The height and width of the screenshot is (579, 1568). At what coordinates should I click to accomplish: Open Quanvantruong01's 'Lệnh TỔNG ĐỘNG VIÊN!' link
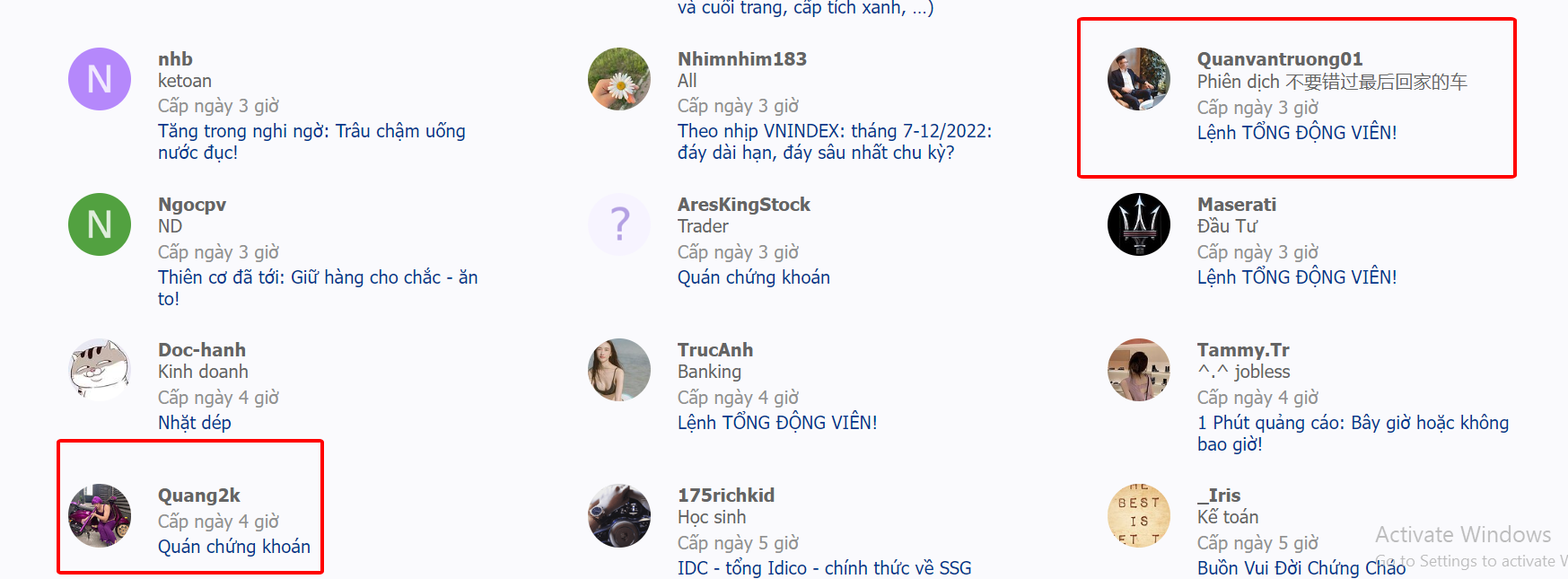[1296, 133]
